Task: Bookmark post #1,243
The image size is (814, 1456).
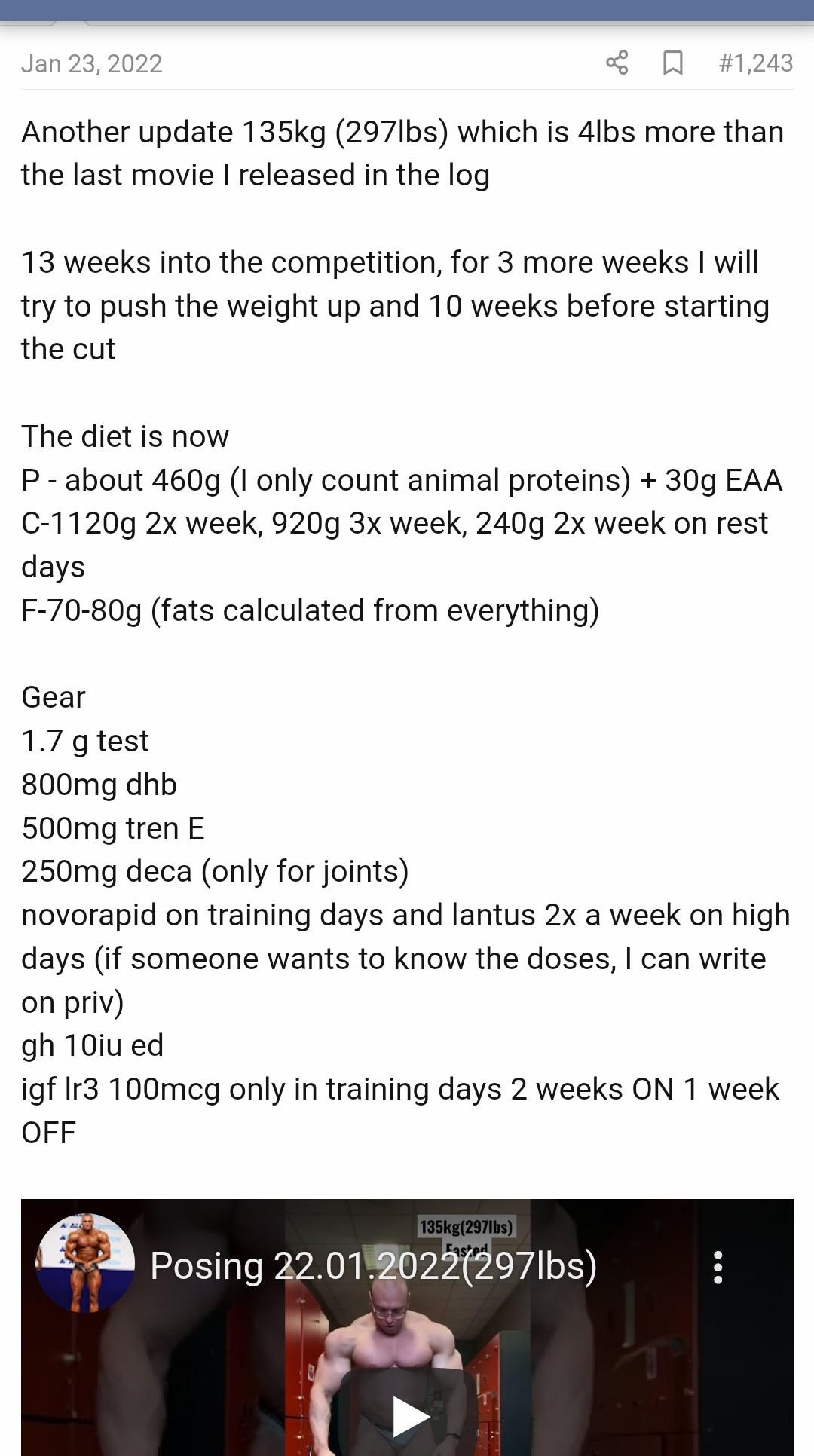Action: click(672, 63)
